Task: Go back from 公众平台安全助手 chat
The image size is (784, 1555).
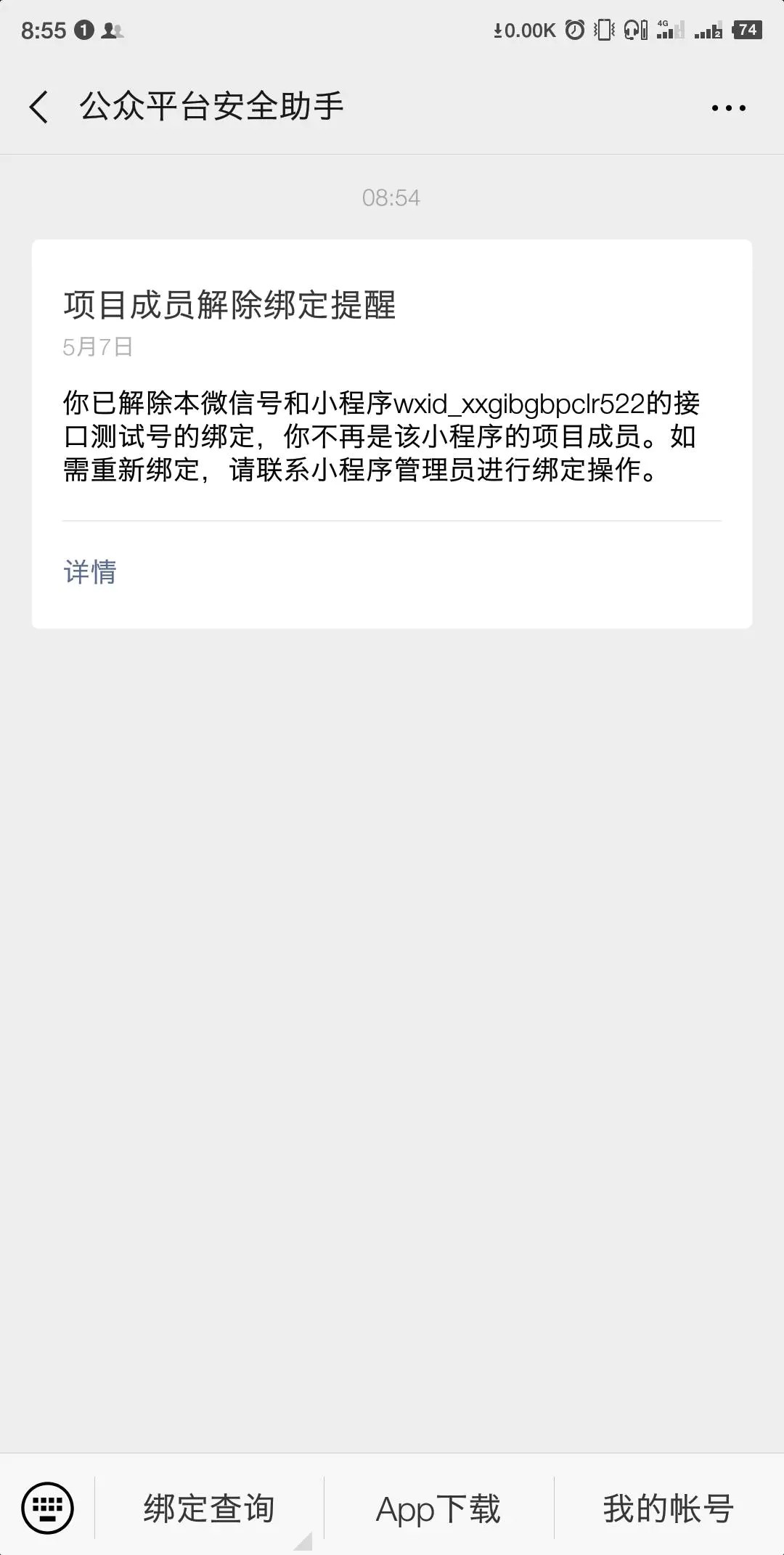Action: coord(39,107)
